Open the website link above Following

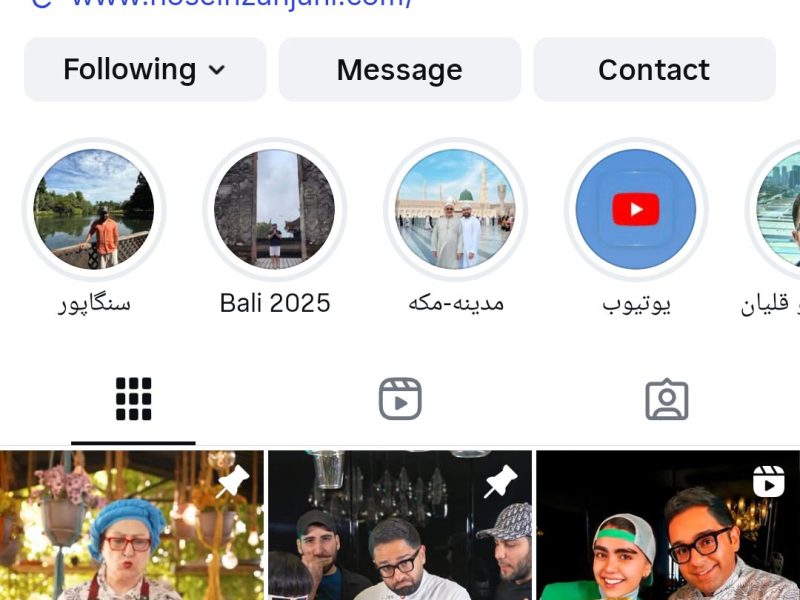240,3
